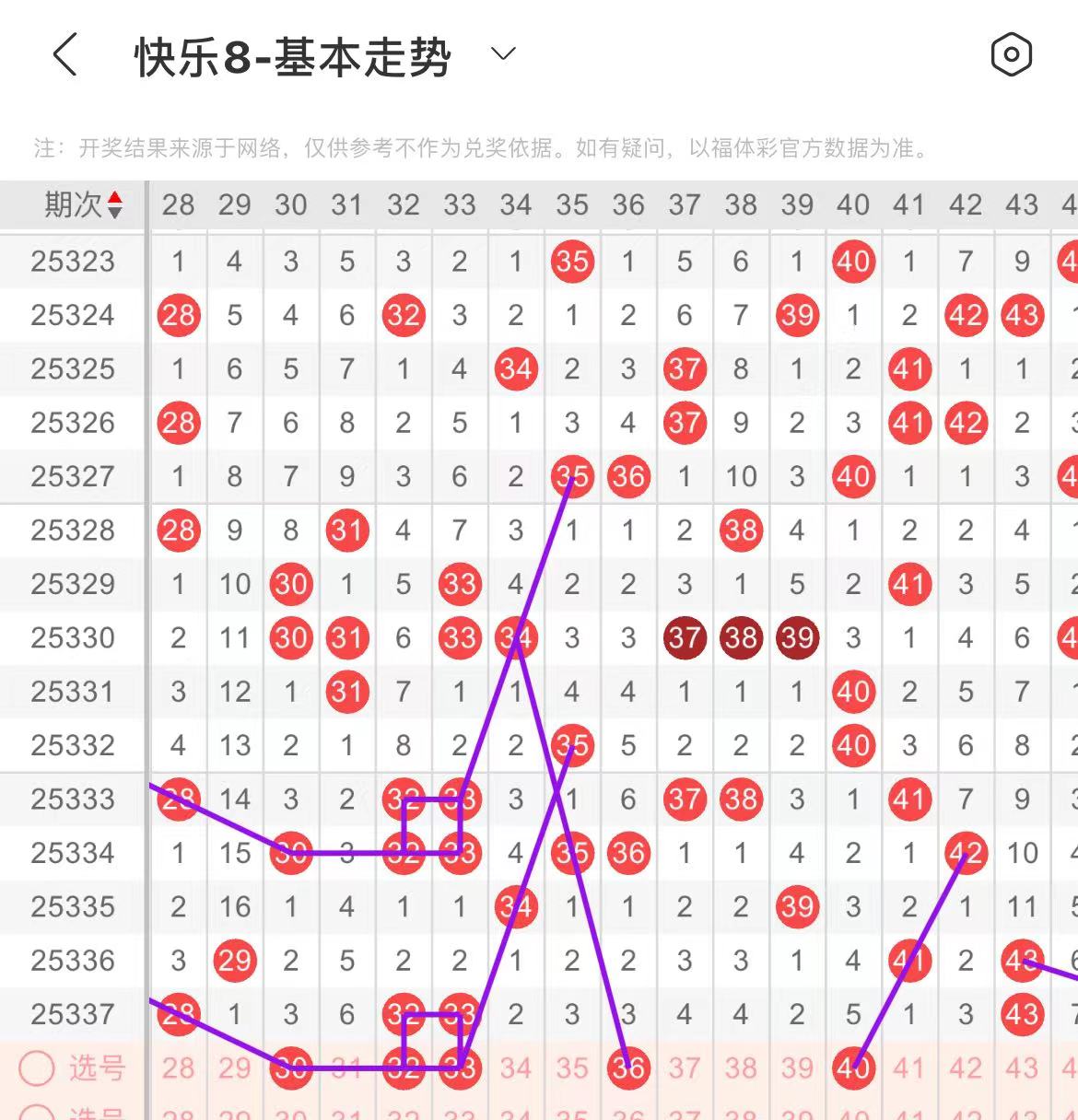This screenshot has width=1078, height=1120.
Task: Deselect number 40 in the first 选号 row
Action: pyautogui.click(x=853, y=1068)
